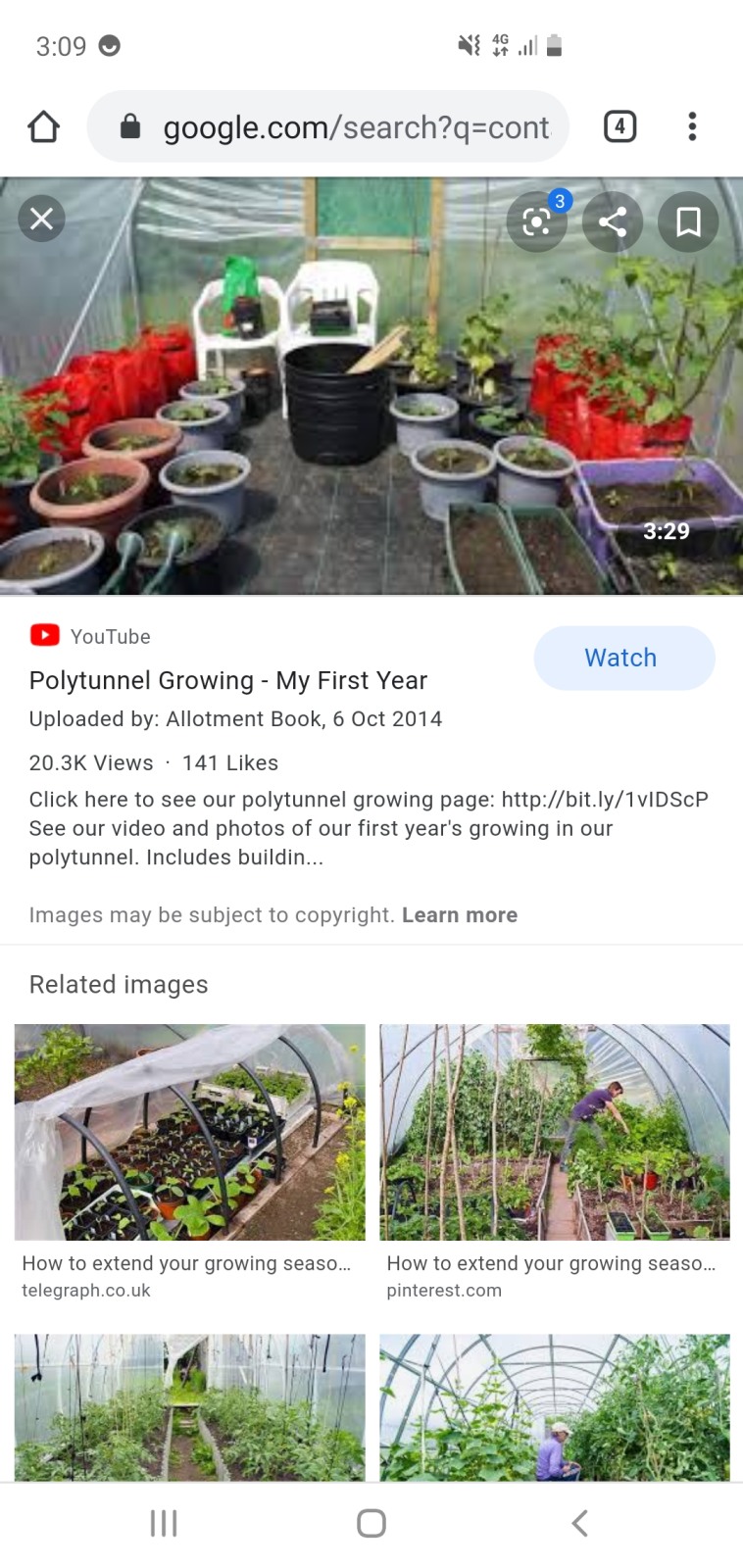Close the image preview
The width and height of the screenshot is (743, 1568).
pos(41,219)
